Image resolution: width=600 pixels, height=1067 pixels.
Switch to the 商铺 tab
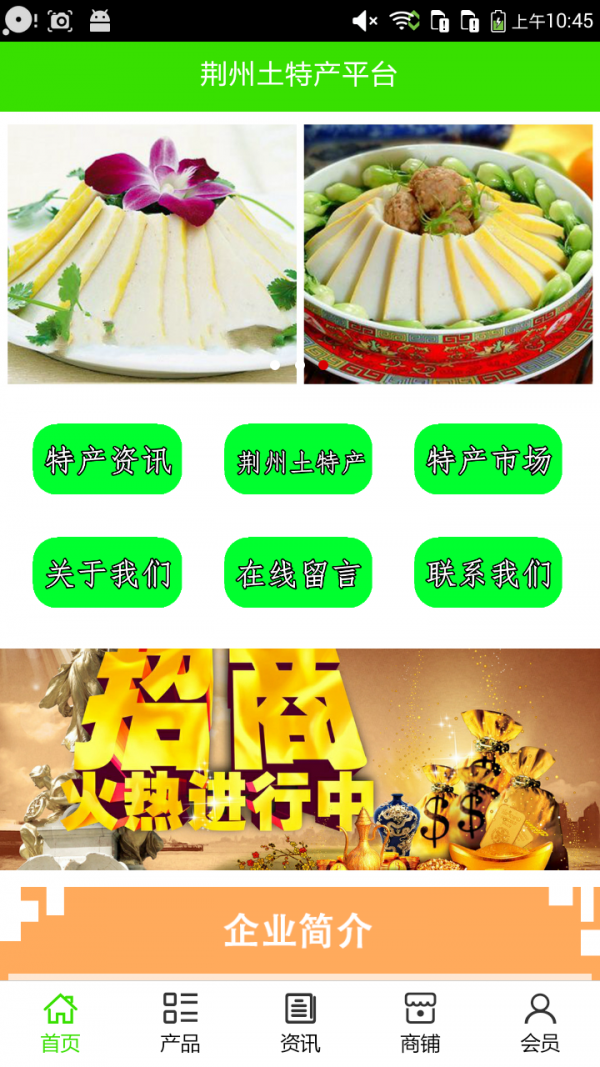420,1022
